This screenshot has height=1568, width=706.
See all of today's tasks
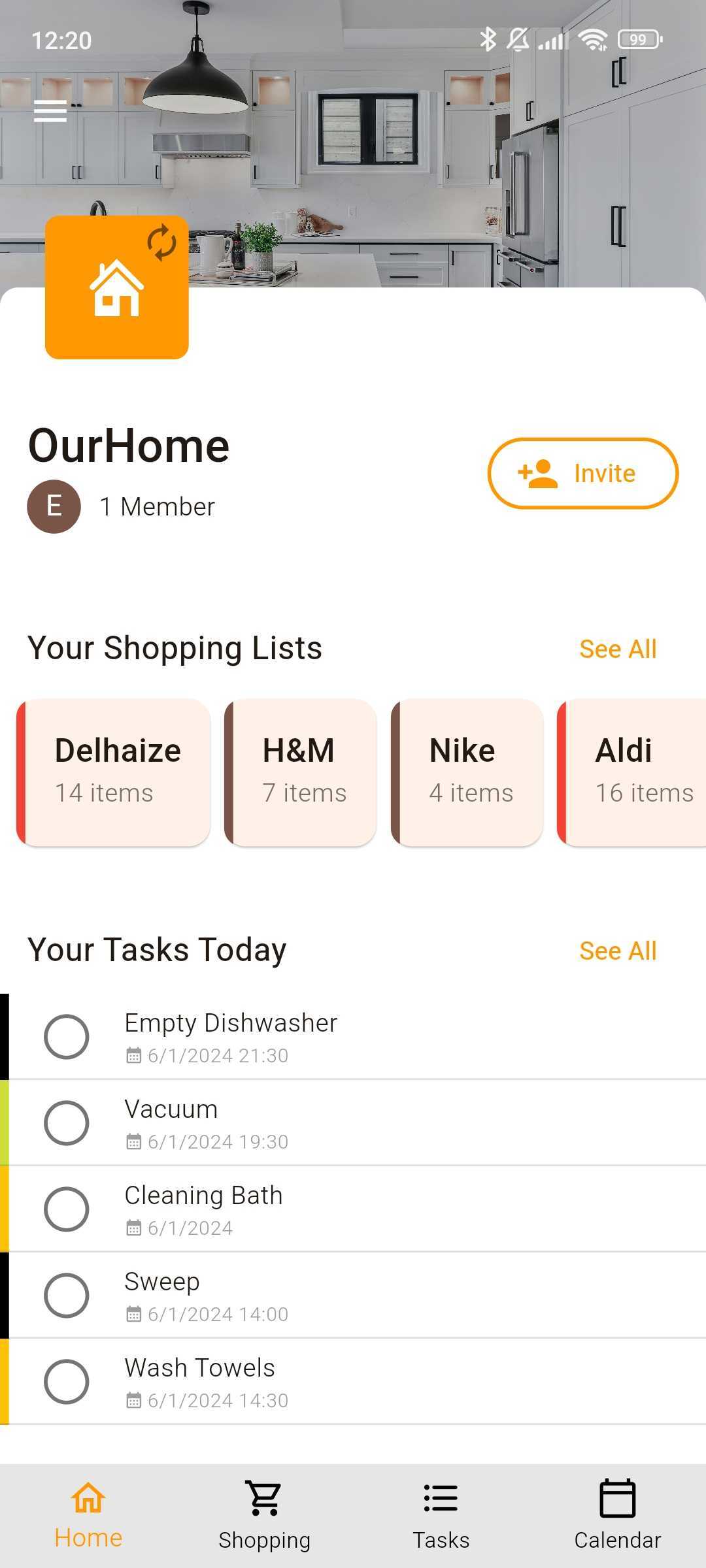point(618,951)
